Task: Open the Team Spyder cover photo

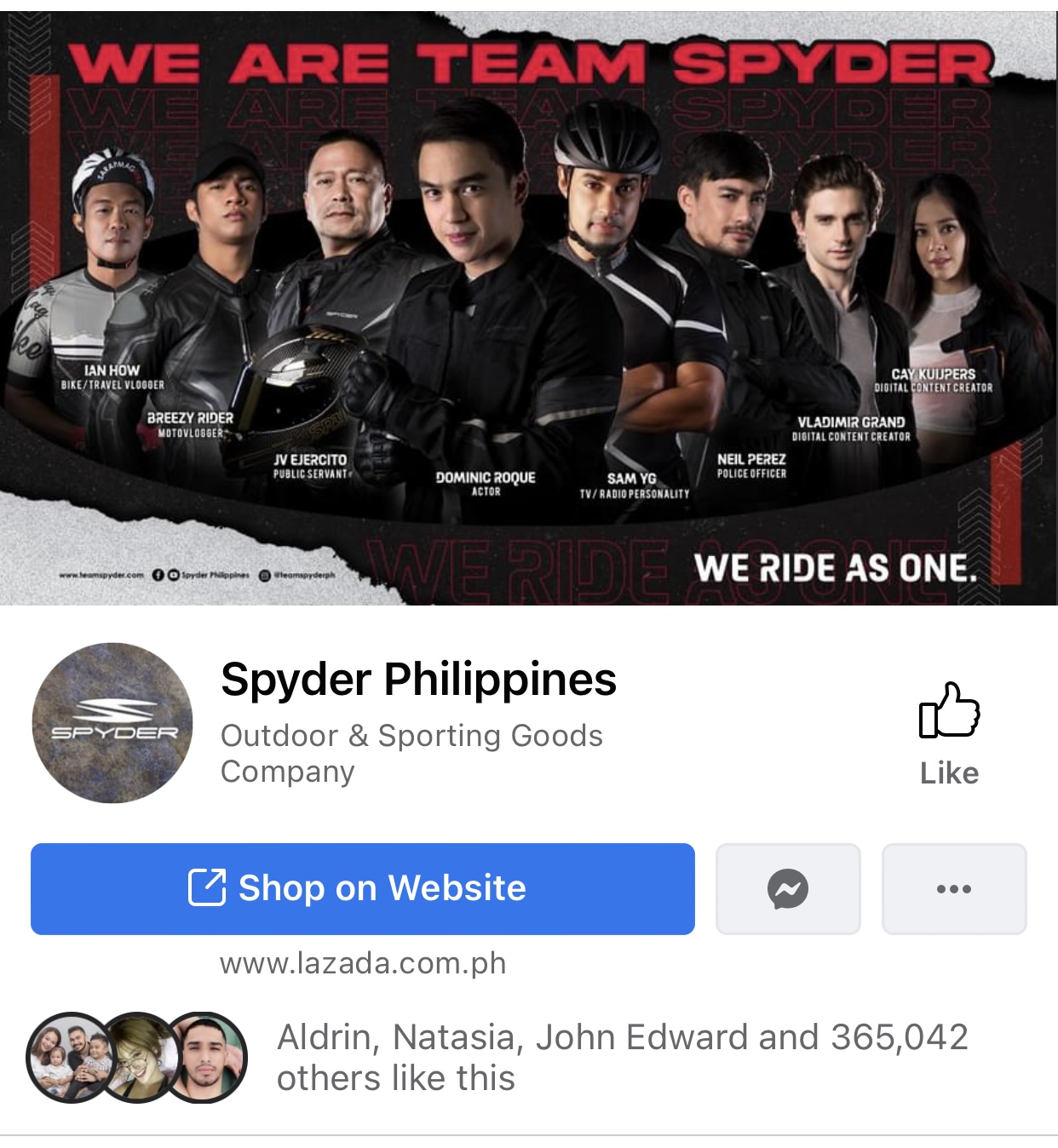Action: pos(528,307)
